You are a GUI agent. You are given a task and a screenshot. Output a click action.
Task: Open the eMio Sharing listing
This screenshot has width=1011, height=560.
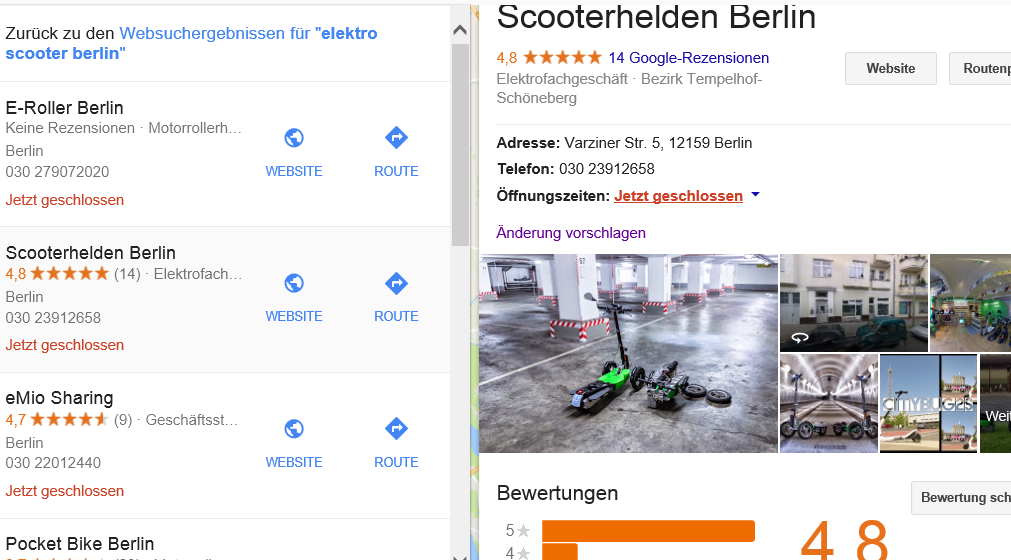(x=60, y=398)
